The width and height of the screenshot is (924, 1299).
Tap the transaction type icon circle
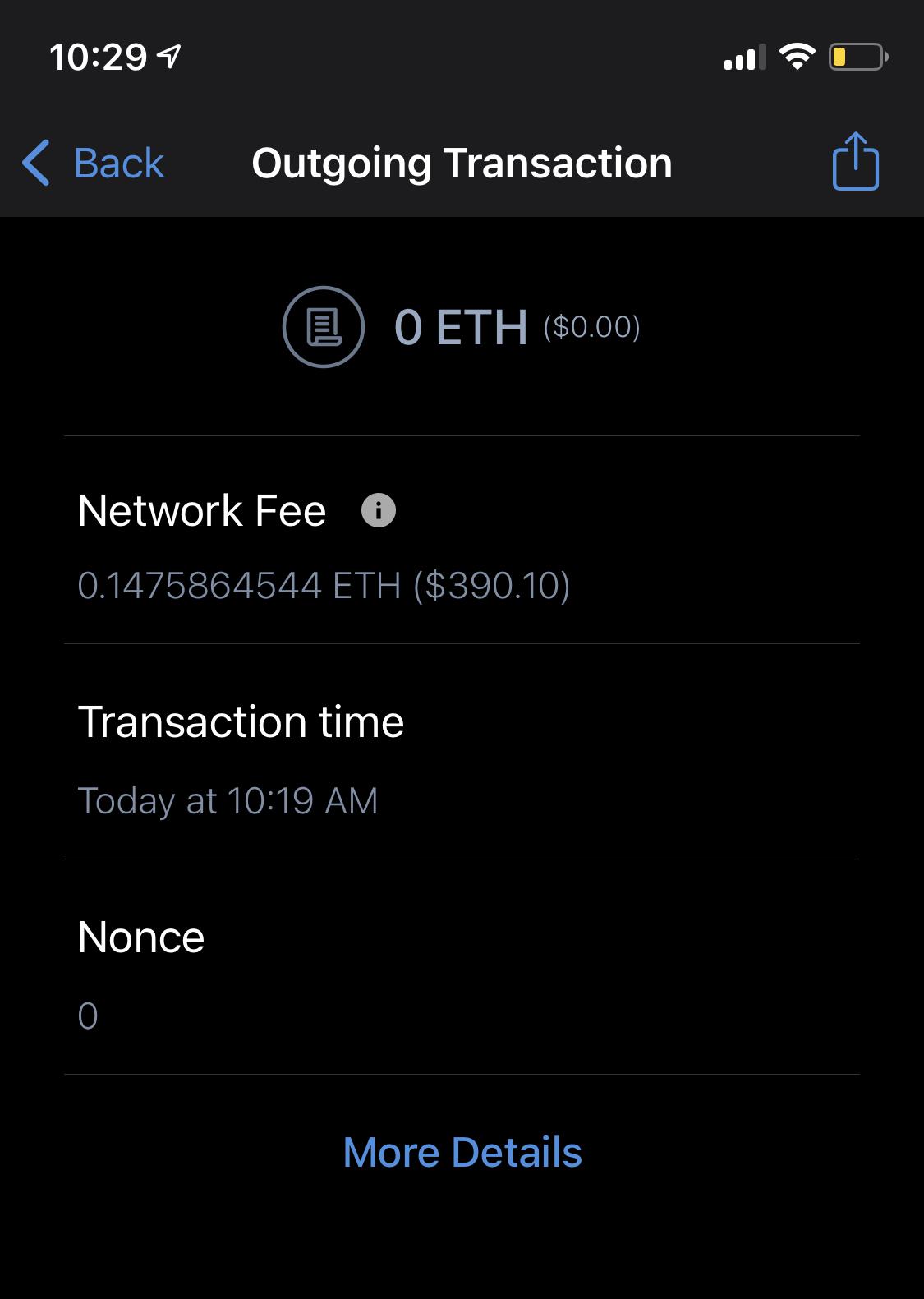(x=324, y=326)
